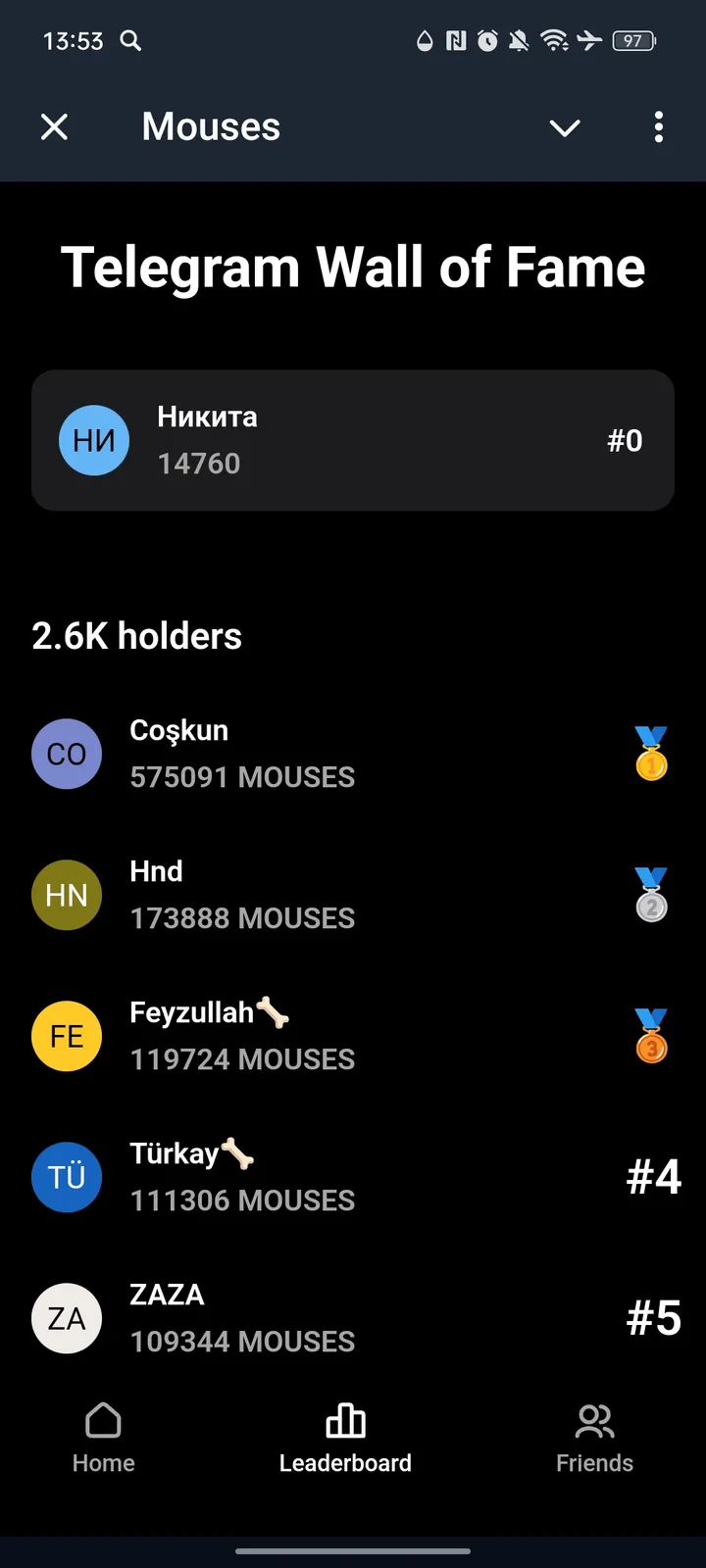Switch to the Leaderboard tab
The image size is (706, 1568).
[344, 1436]
